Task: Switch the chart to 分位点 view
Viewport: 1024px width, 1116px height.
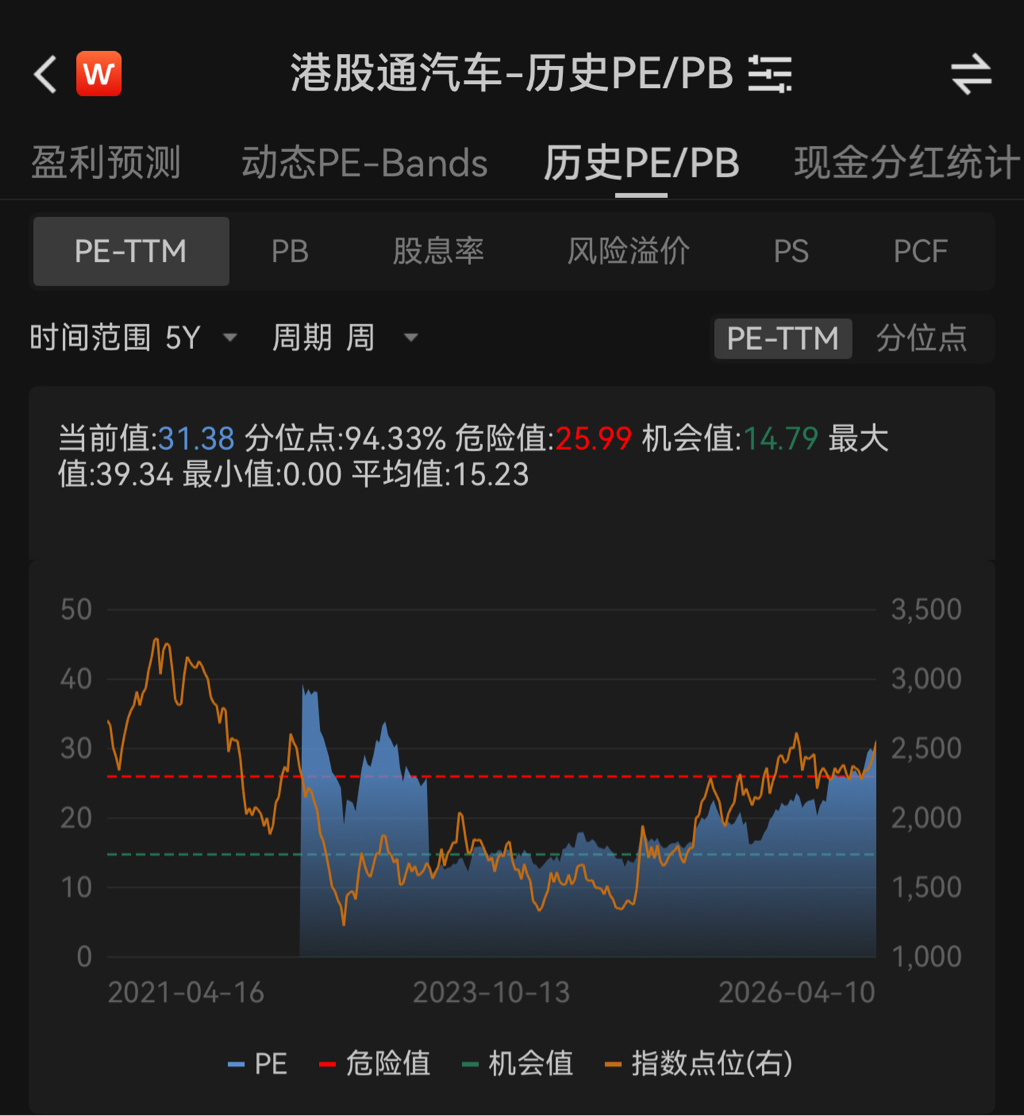Action: 922,338
